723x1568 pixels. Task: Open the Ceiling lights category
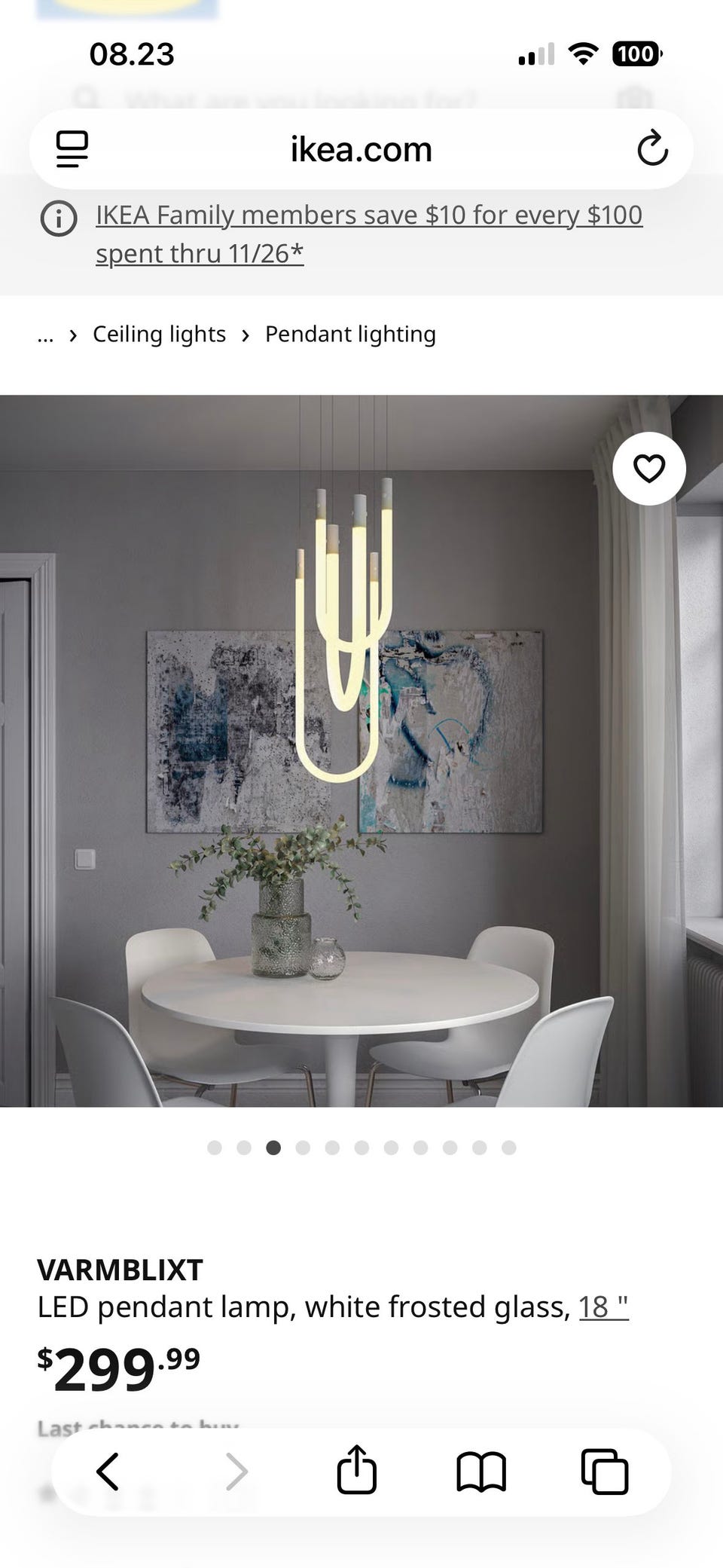(x=159, y=334)
